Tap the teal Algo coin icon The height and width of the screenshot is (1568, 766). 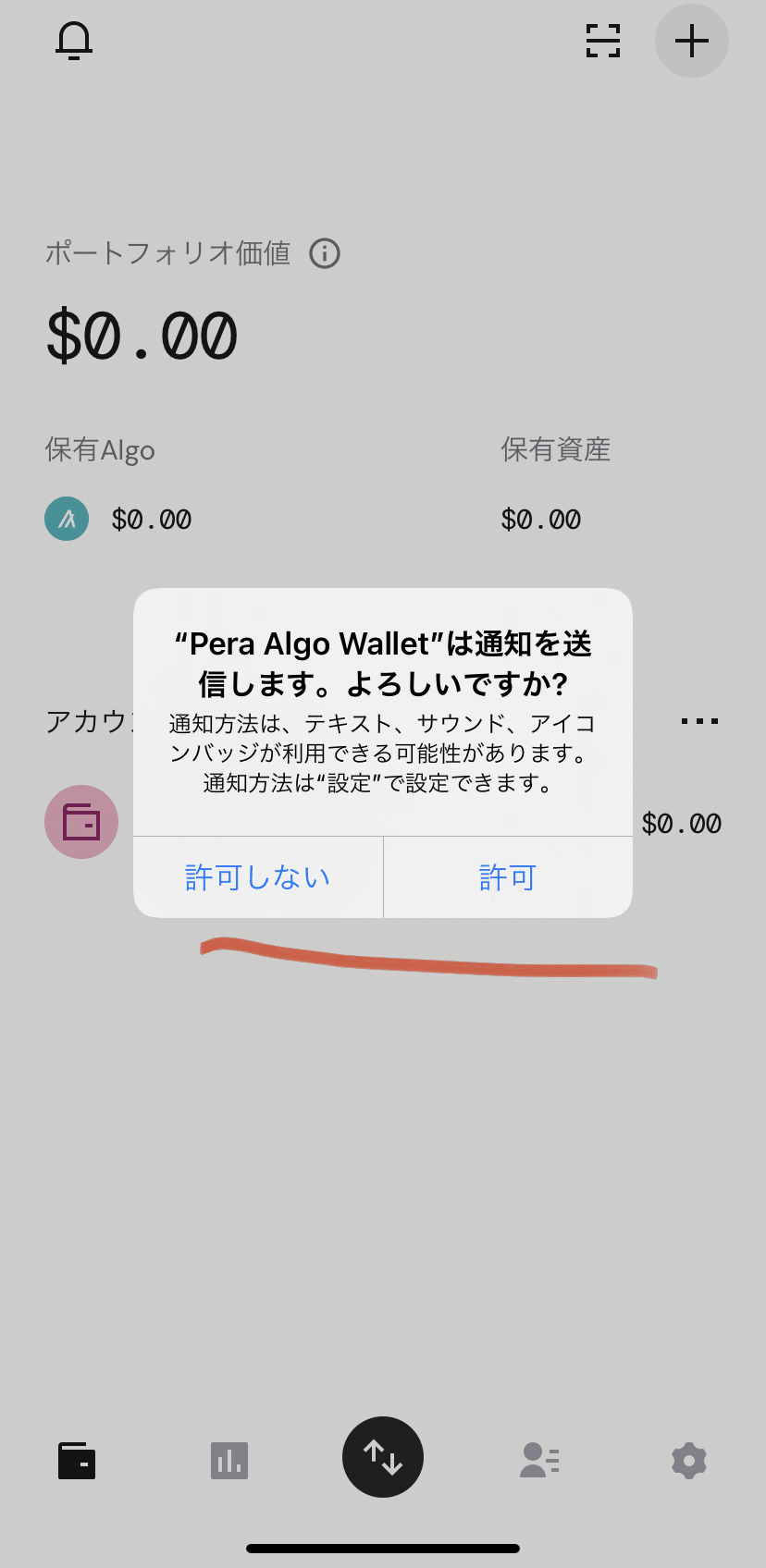66,519
